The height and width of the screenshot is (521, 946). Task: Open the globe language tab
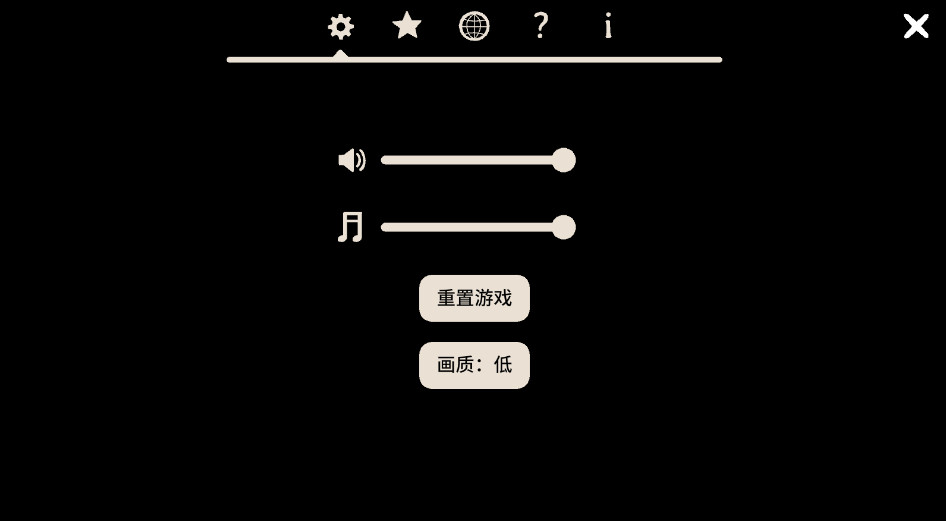[x=474, y=26]
